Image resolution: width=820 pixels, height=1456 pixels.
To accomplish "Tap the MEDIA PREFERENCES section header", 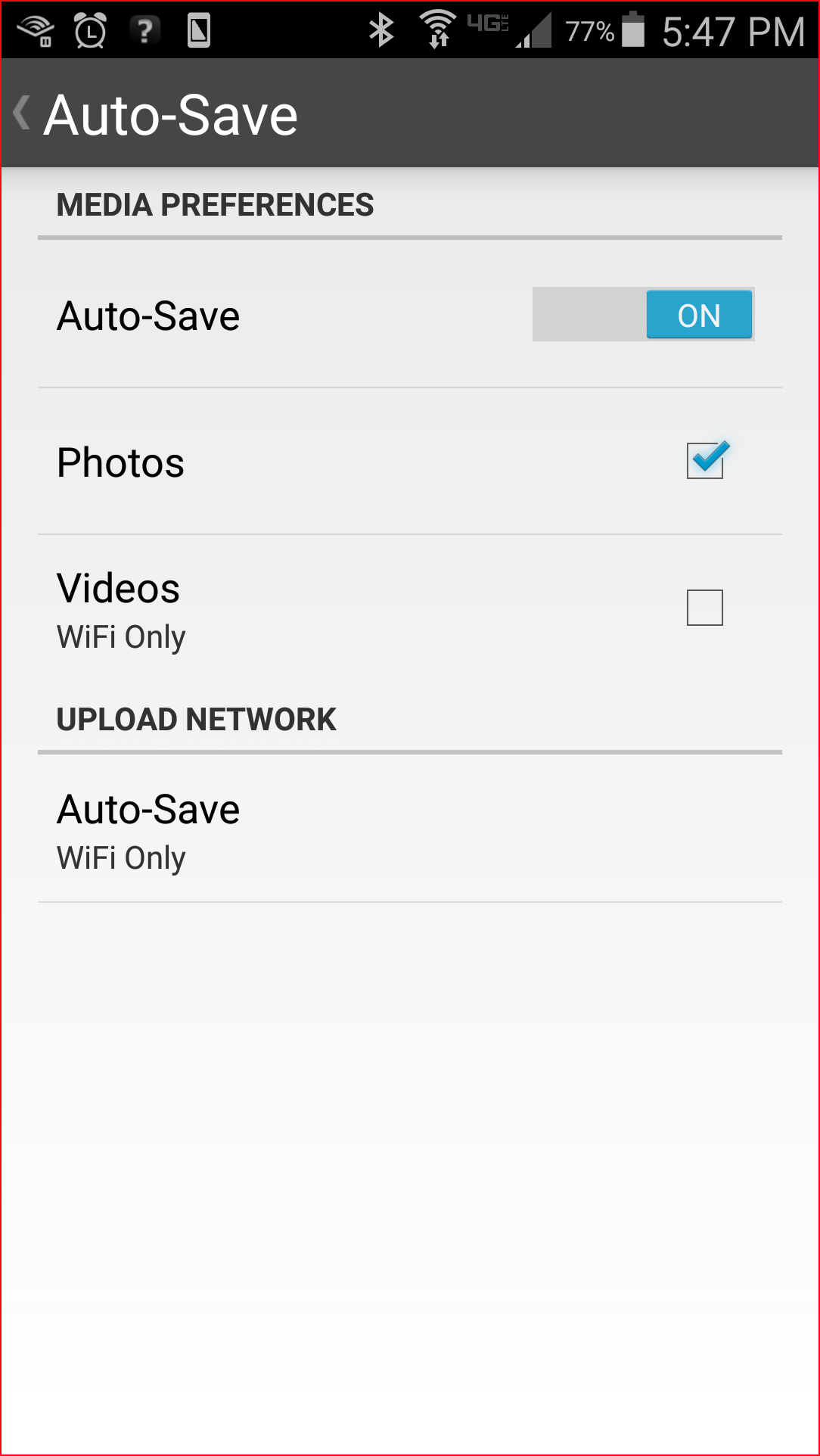I will (x=215, y=204).
